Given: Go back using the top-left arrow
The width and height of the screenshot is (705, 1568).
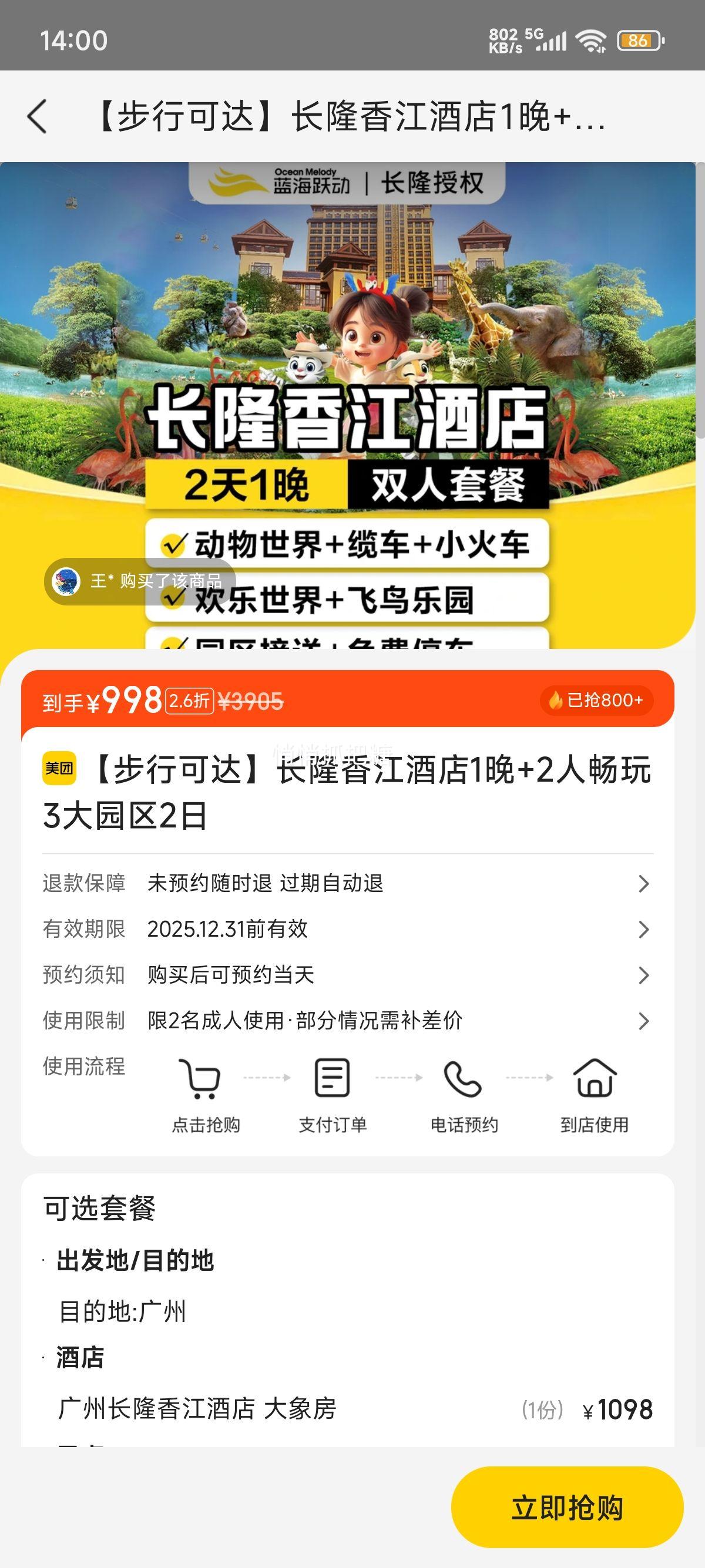Looking at the screenshot, I should click(x=37, y=116).
